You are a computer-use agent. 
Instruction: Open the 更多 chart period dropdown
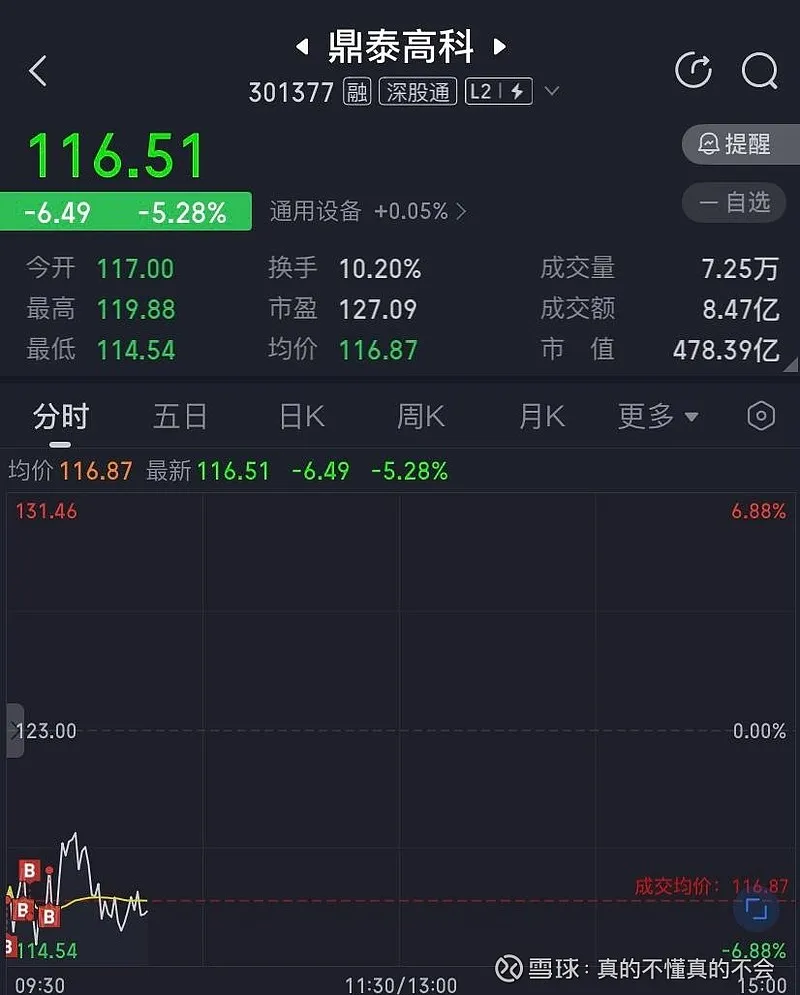click(x=658, y=416)
